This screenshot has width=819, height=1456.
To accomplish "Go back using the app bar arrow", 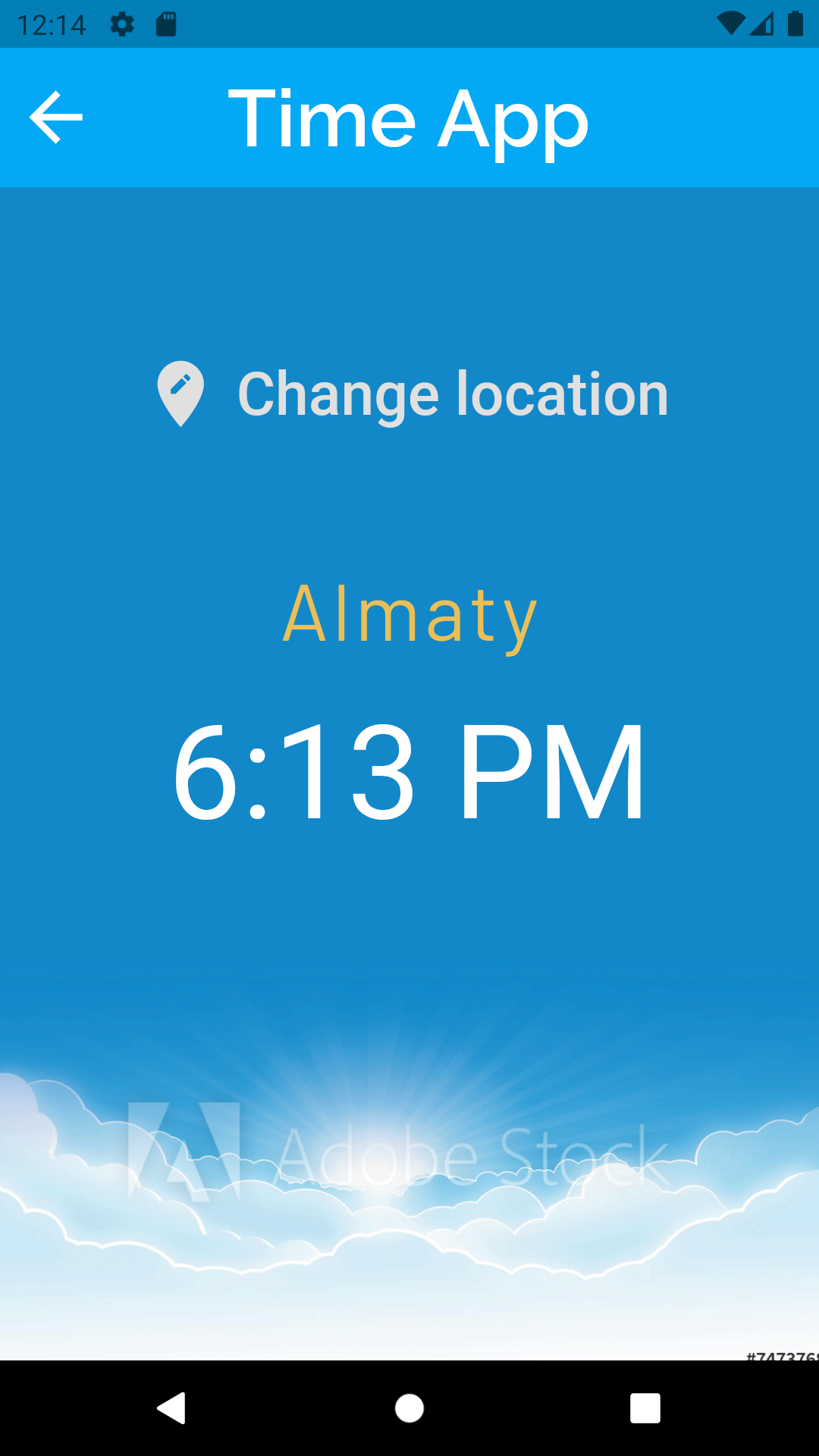I will coord(56,118).
